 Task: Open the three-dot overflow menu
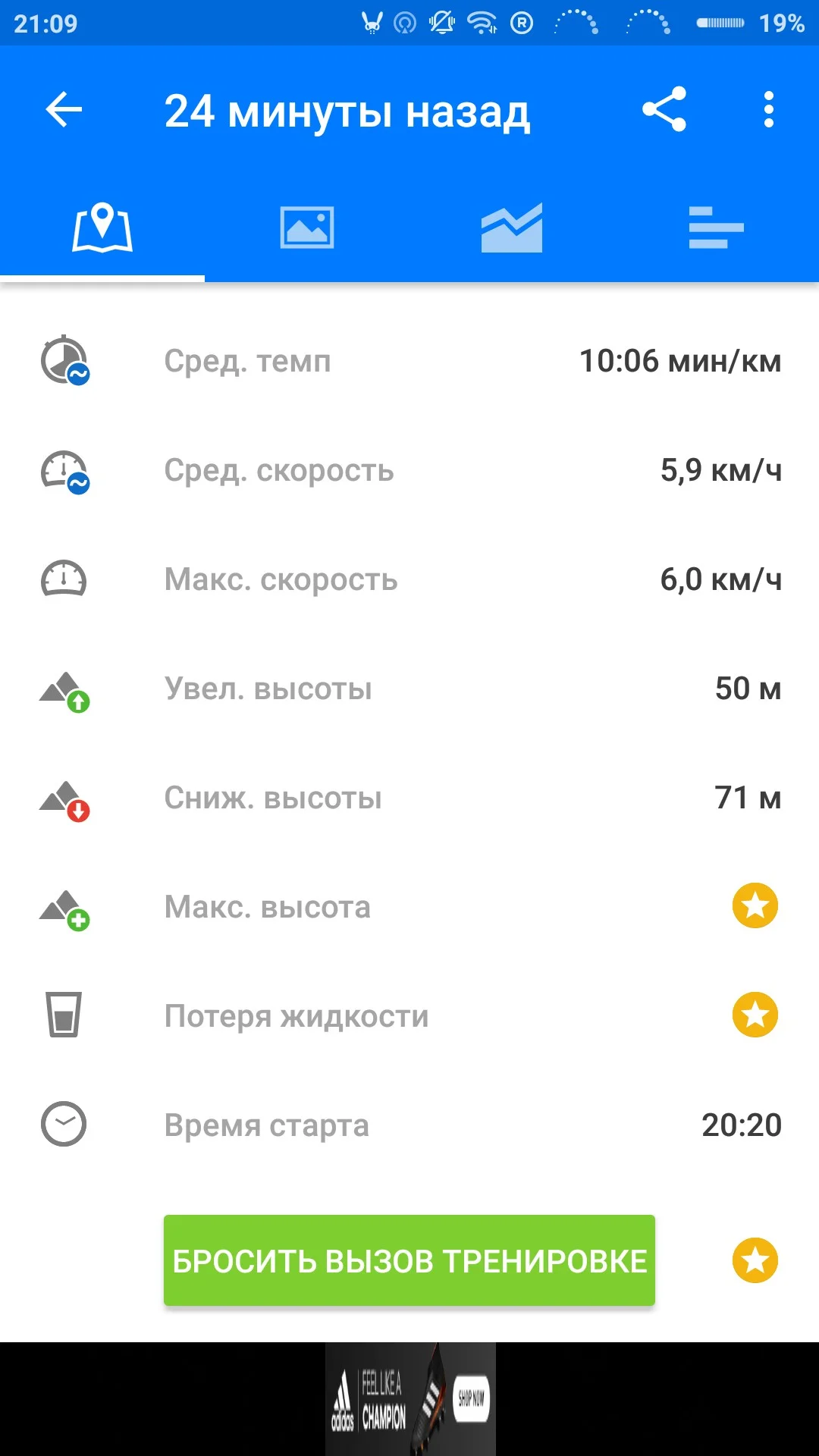tap(768, 110)
